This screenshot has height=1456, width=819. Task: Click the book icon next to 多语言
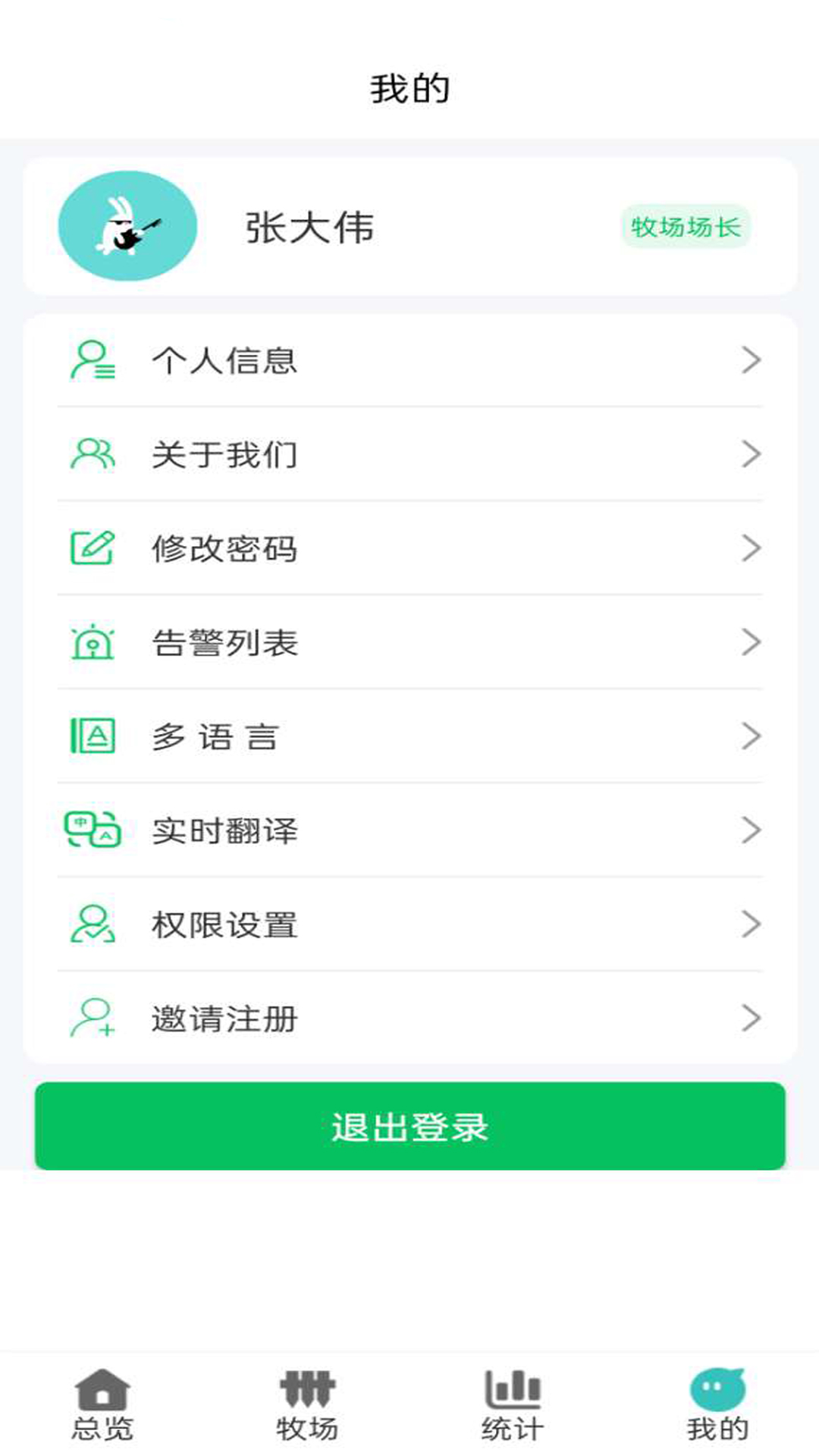[x=92, y=736]
